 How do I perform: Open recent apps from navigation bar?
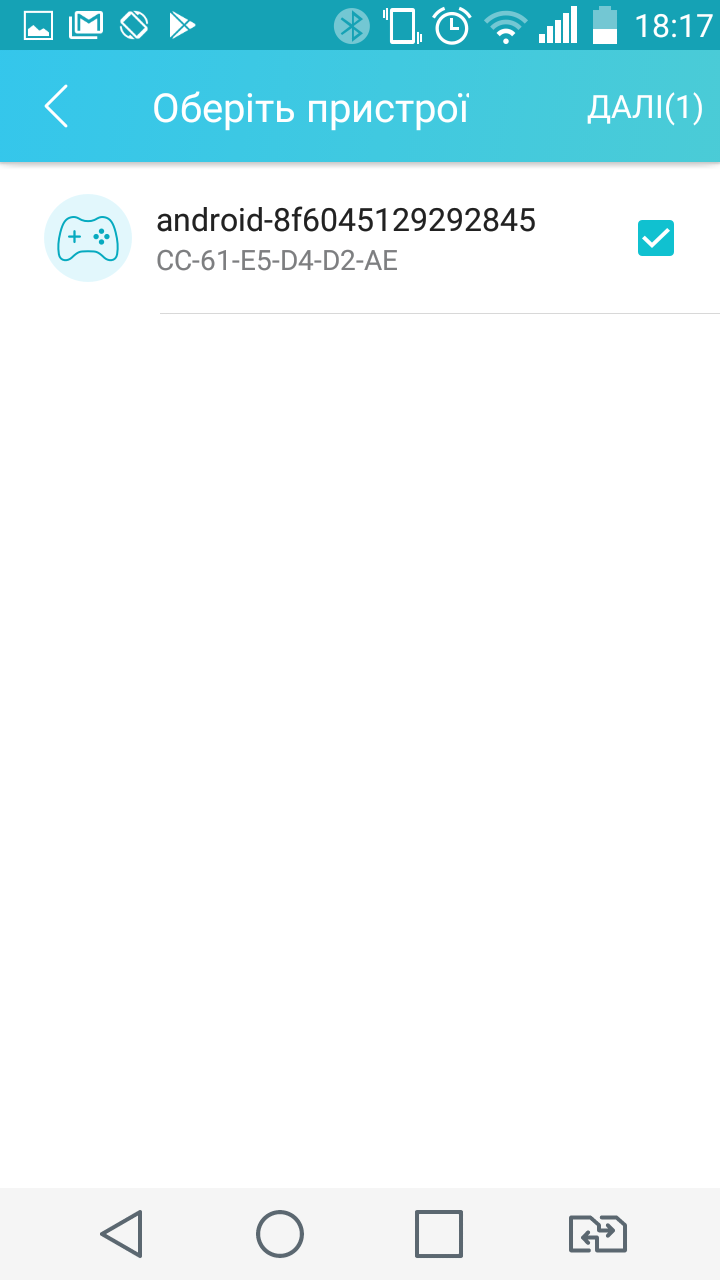click(439, 1233)
